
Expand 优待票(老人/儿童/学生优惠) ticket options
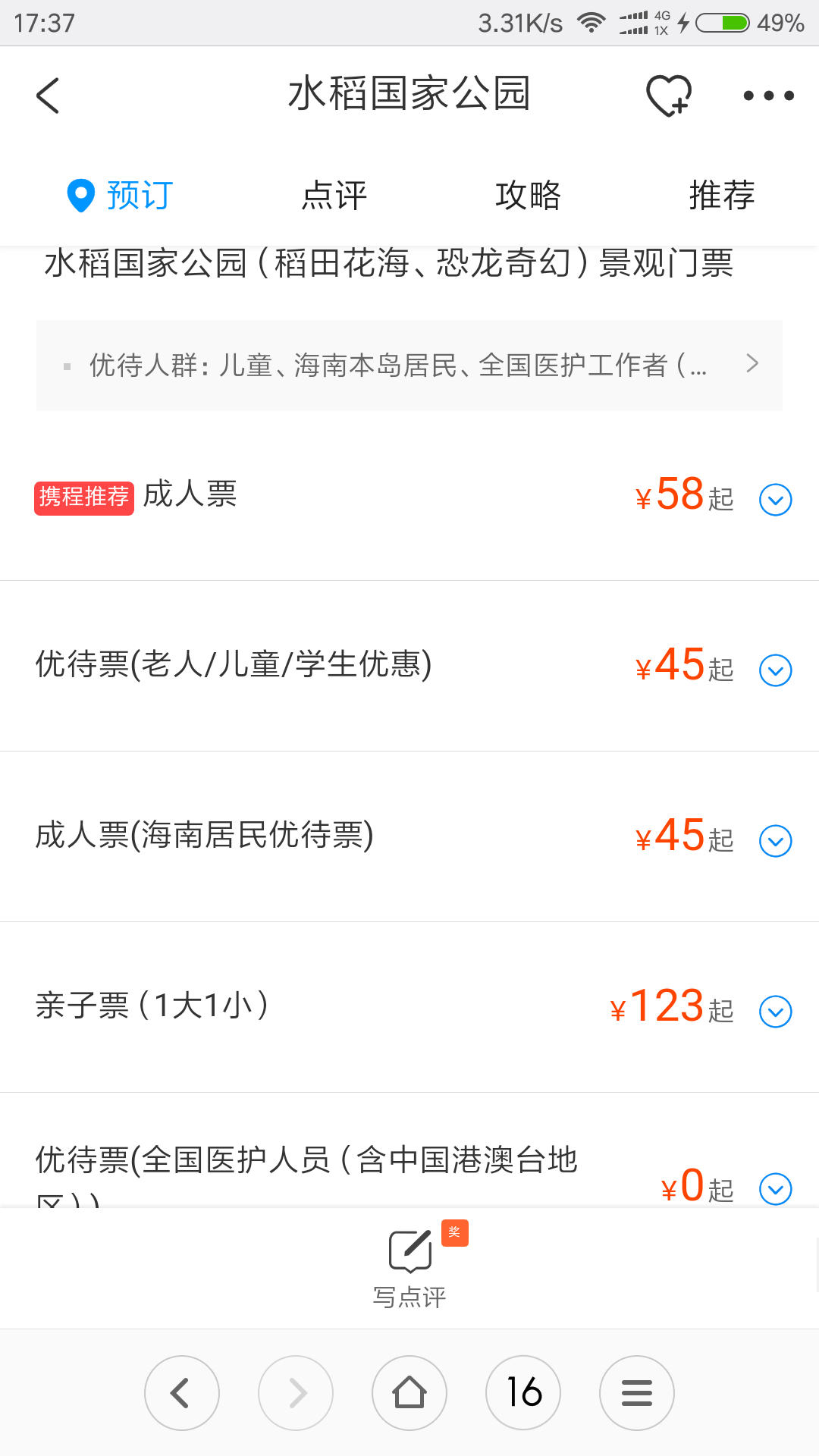[x=776, y=670]
